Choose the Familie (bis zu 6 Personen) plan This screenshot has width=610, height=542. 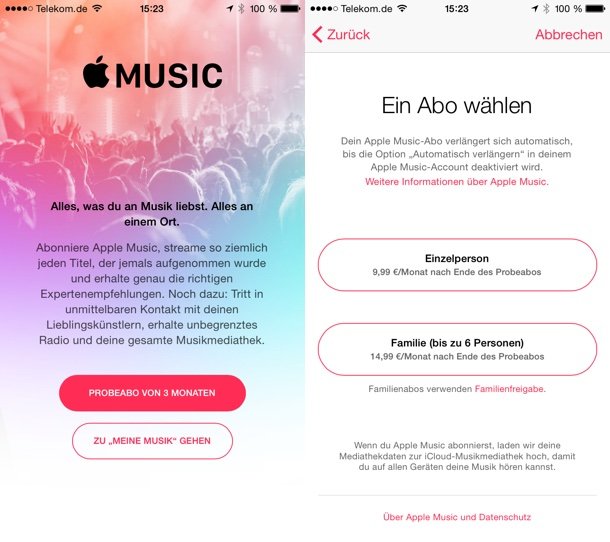456,349
